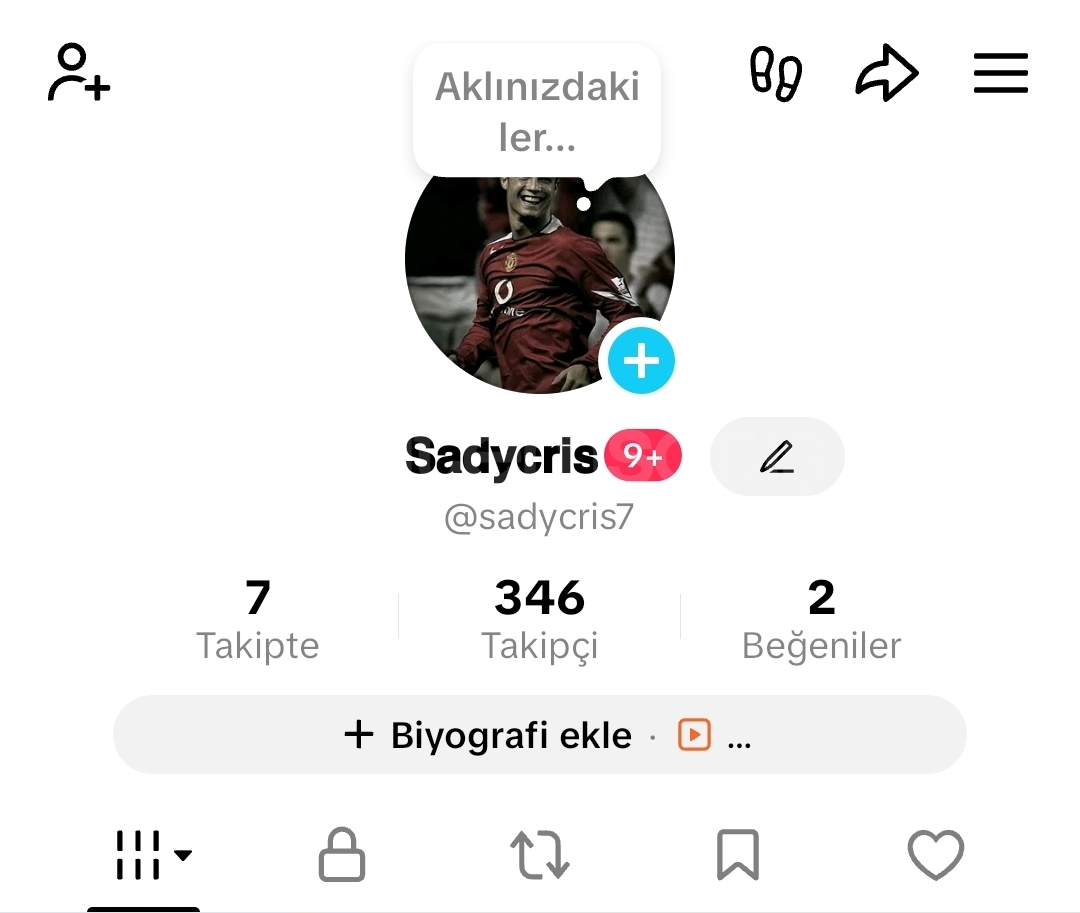The height and width of the screenshot is (913, 1080).
Task: Tap the blue plus on profile photo
Action: tap(641, 360)
